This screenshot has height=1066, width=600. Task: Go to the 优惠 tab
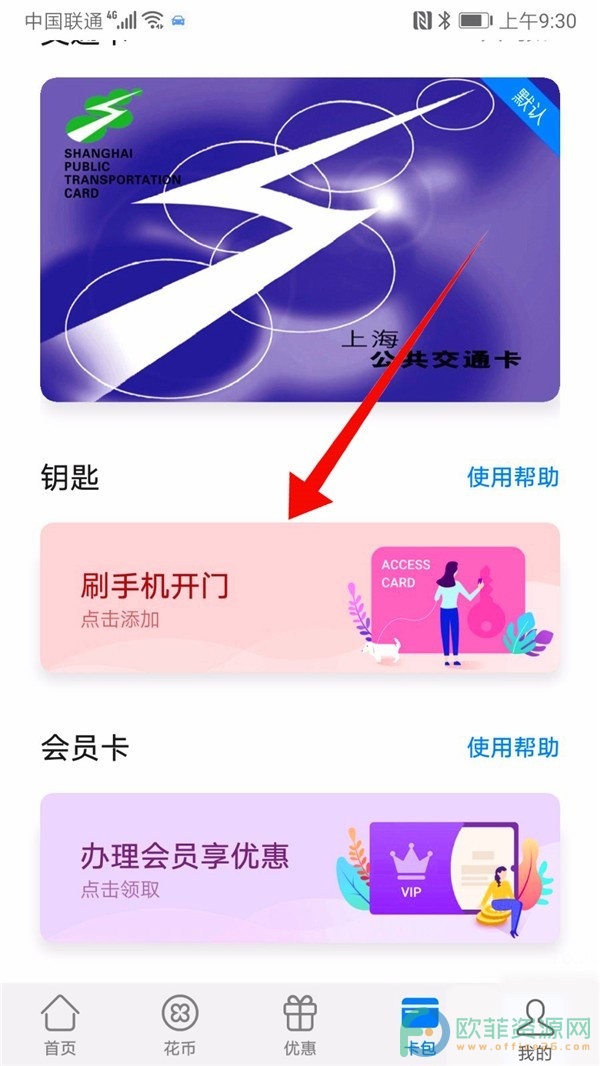[x=300, y=1025]
